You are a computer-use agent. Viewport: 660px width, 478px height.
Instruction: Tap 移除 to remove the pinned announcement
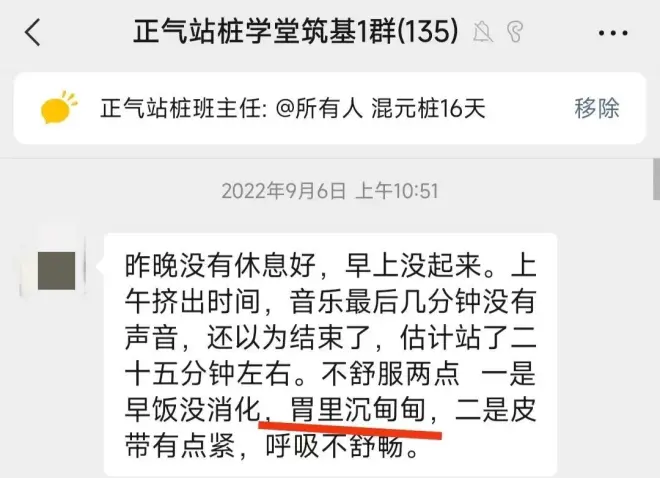(596, 108)
